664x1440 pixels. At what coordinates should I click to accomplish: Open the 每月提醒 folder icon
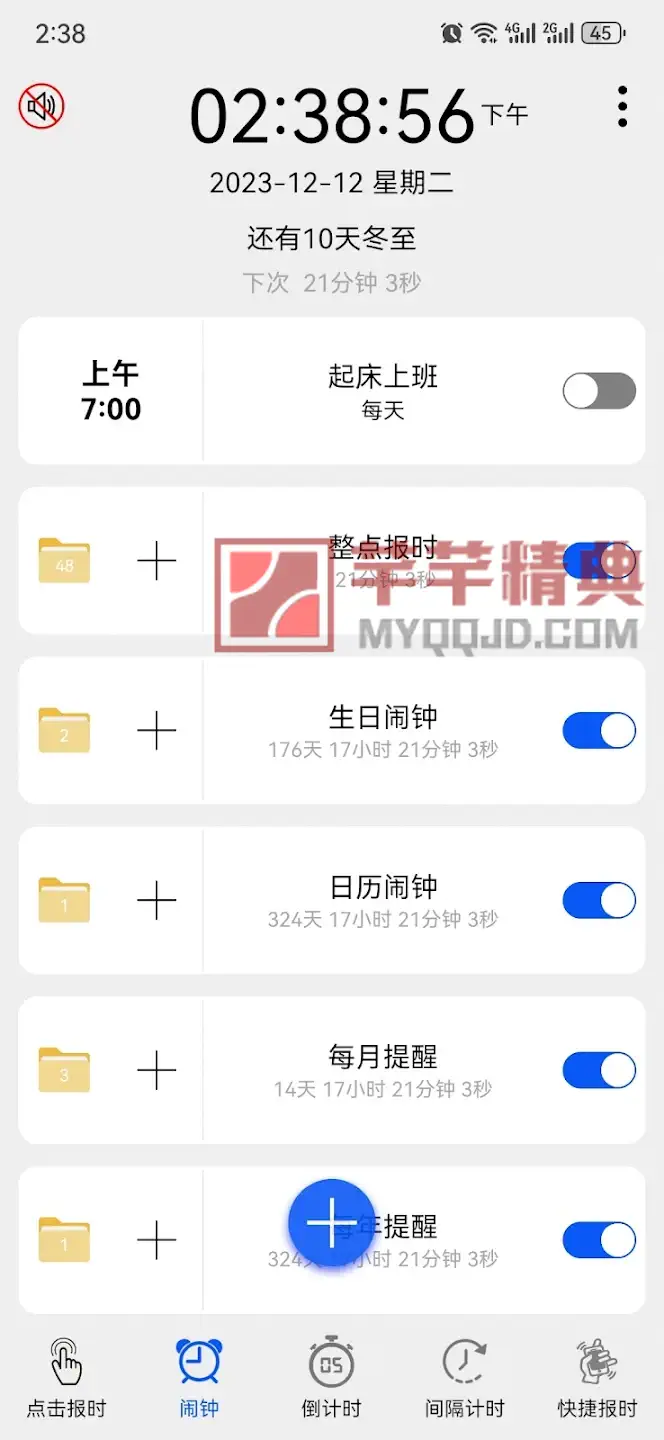click(x=64, y=1071)
